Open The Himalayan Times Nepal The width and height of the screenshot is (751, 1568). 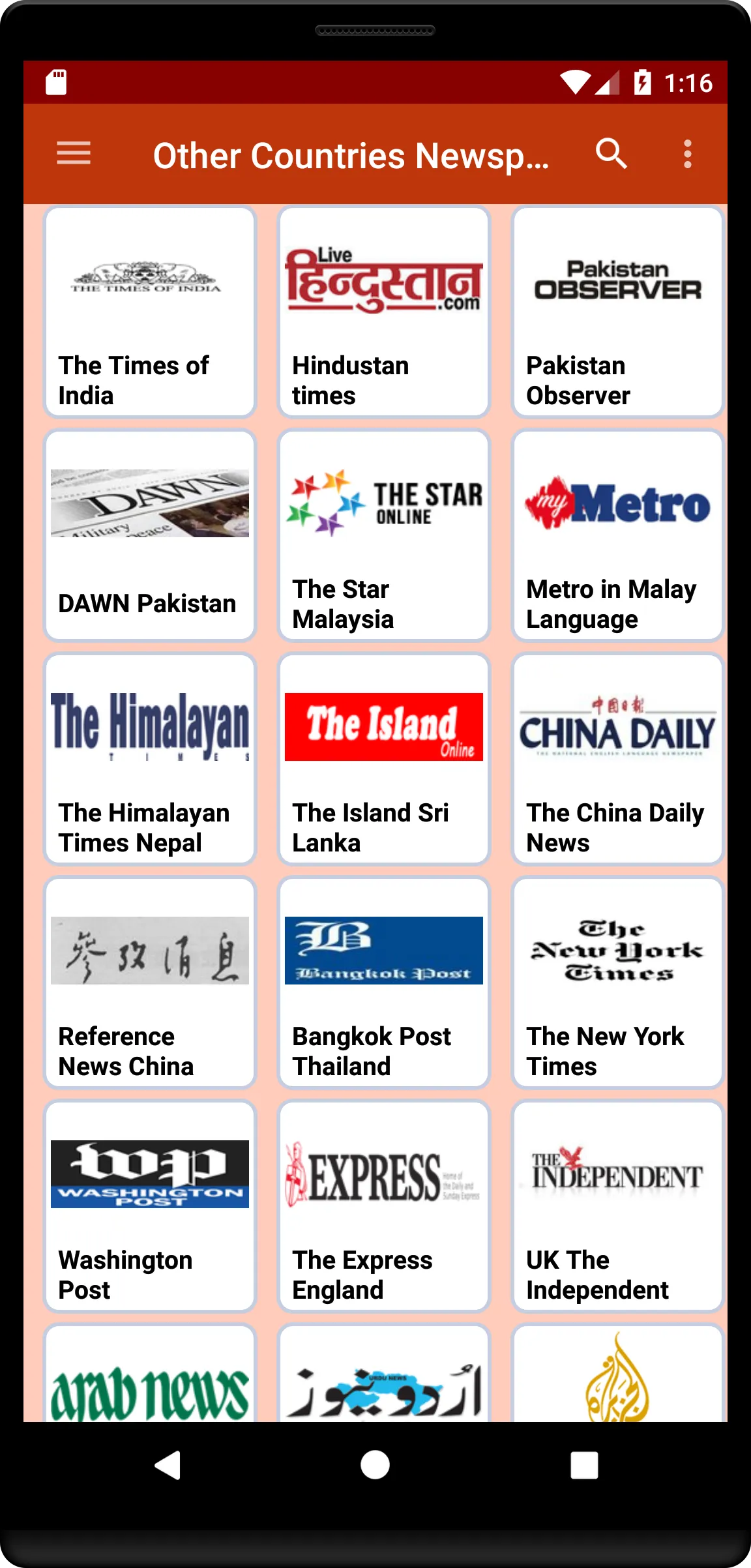click(150, 760)
